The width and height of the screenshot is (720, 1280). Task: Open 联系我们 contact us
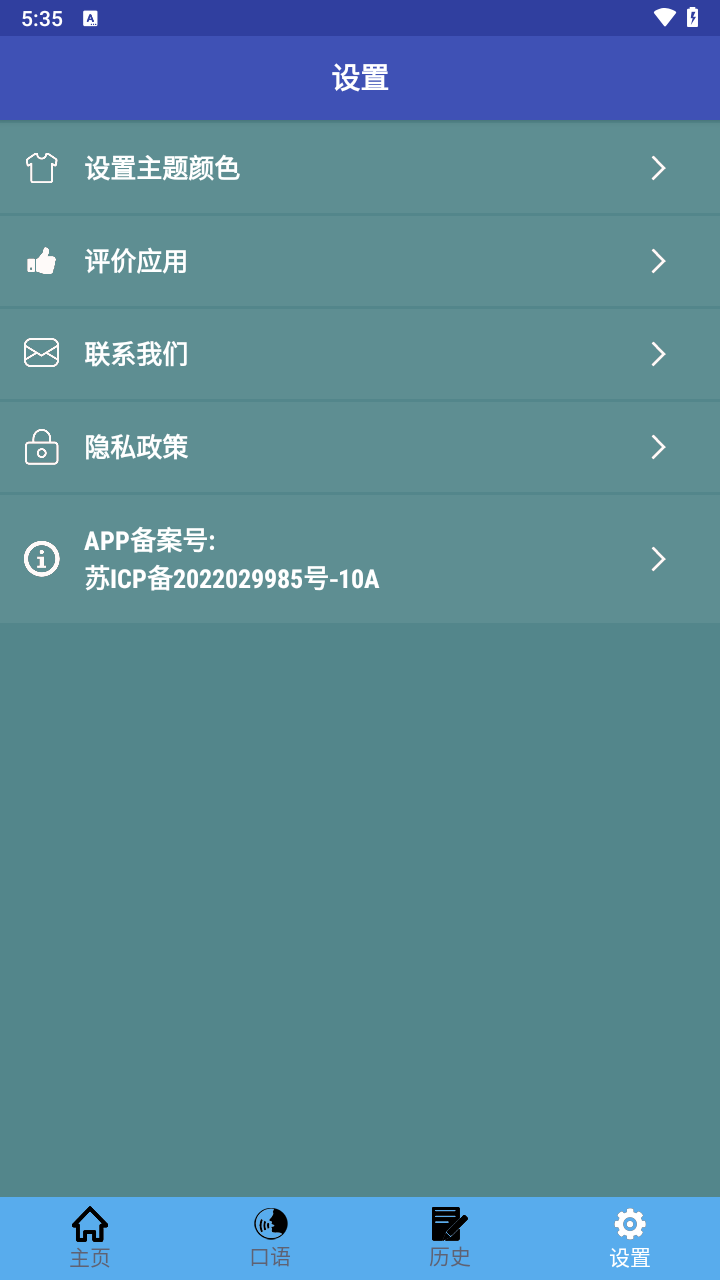tap(360, 354)
